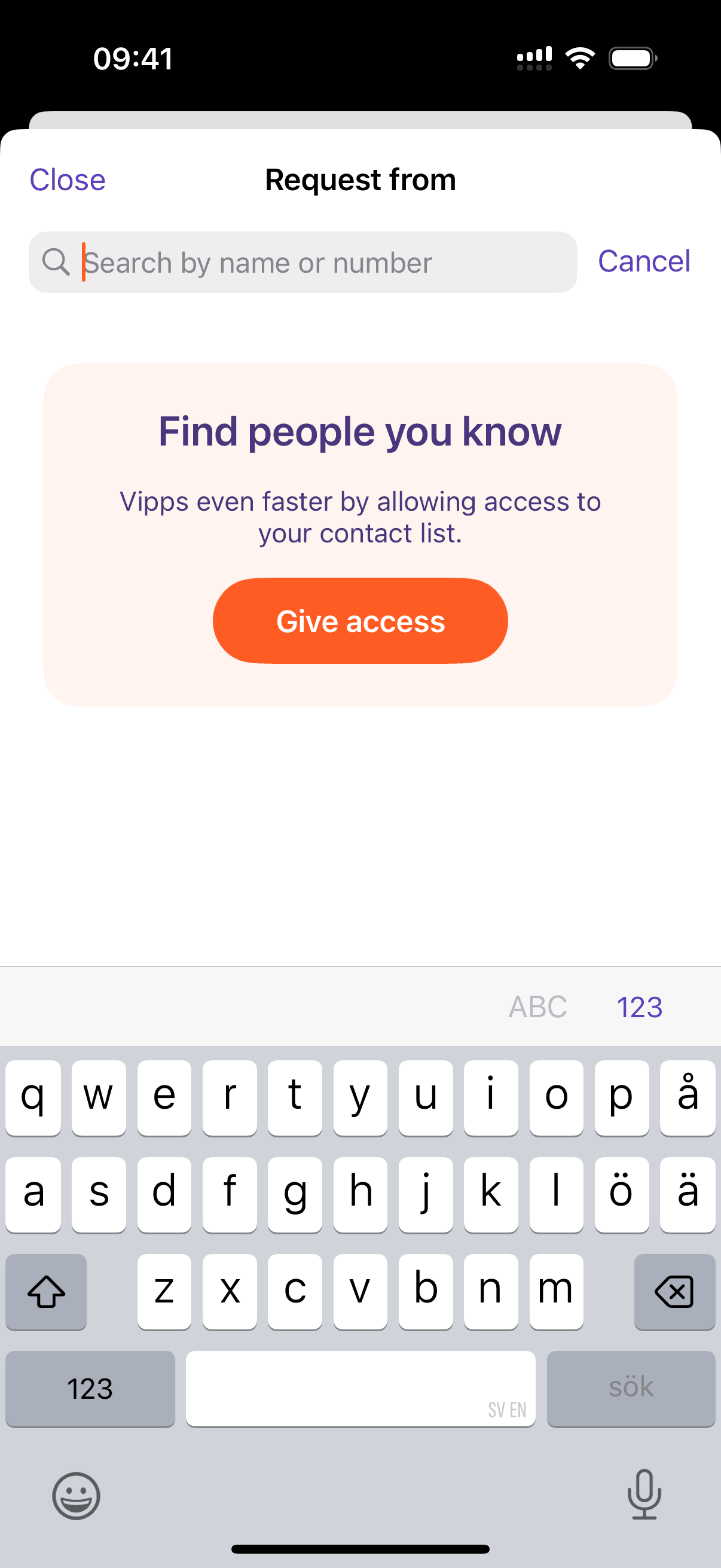
Task: Close the Request from sheet
Action: coord(68,180)
